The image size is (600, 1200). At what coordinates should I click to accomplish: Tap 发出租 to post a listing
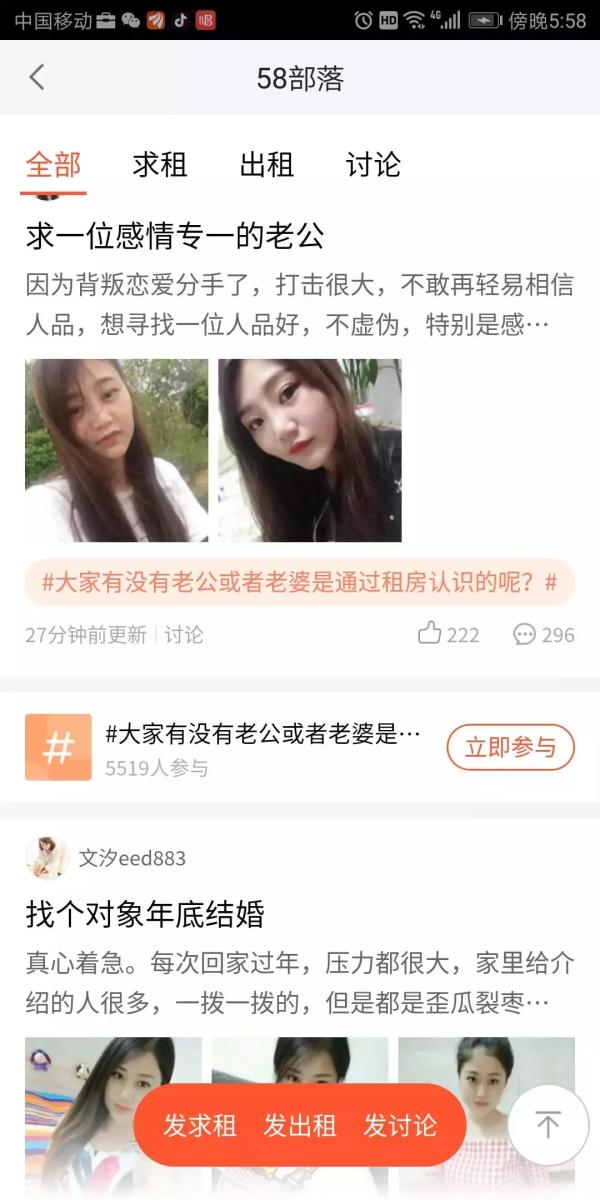coord(299,1125)
